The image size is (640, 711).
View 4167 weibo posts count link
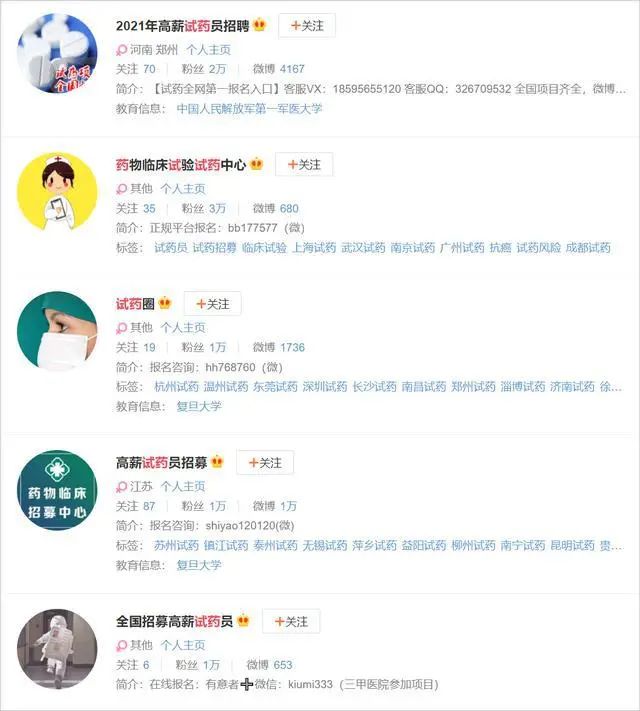(x=292, y=69)
